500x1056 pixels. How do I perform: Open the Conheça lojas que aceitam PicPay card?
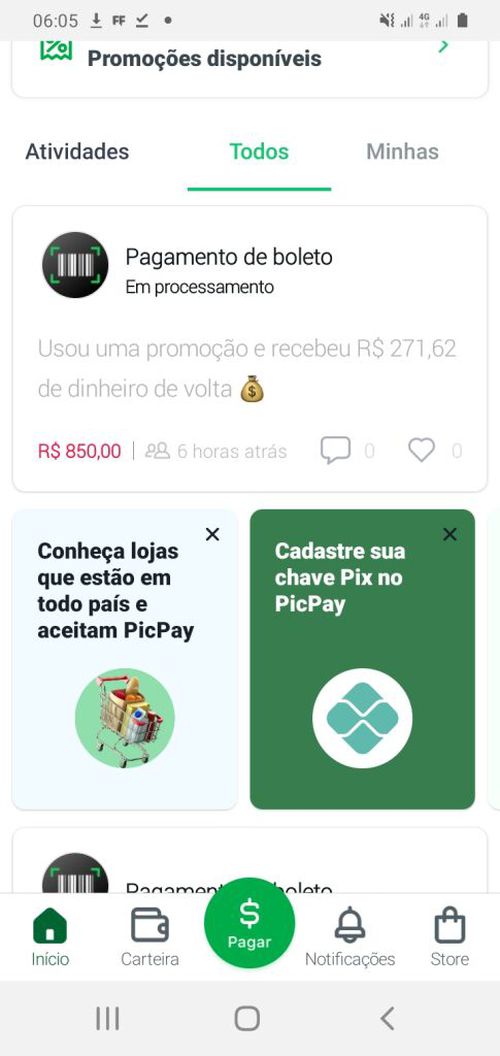tap(125, 659)
